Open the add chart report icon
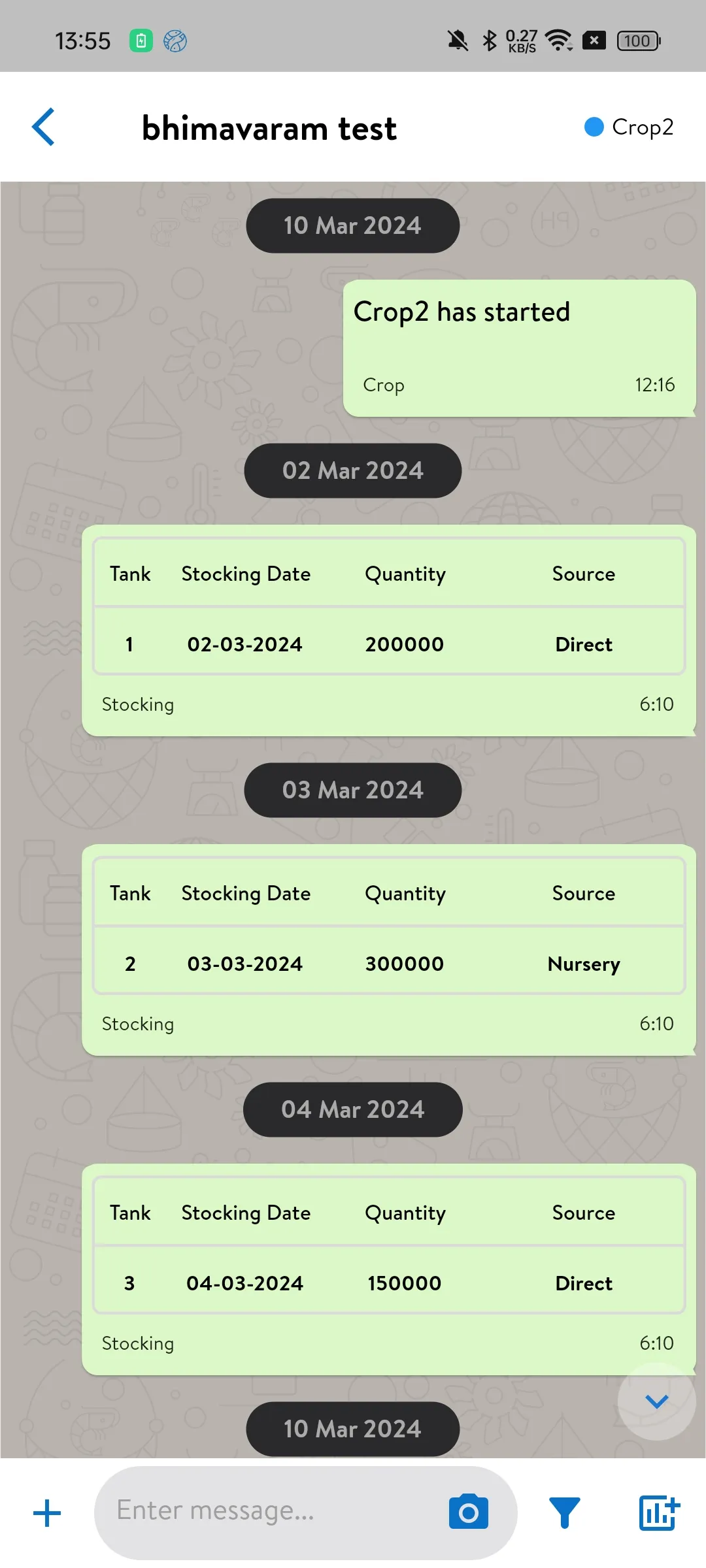The height and width of the screenshot is (1568, 706). pos(659,1512)
